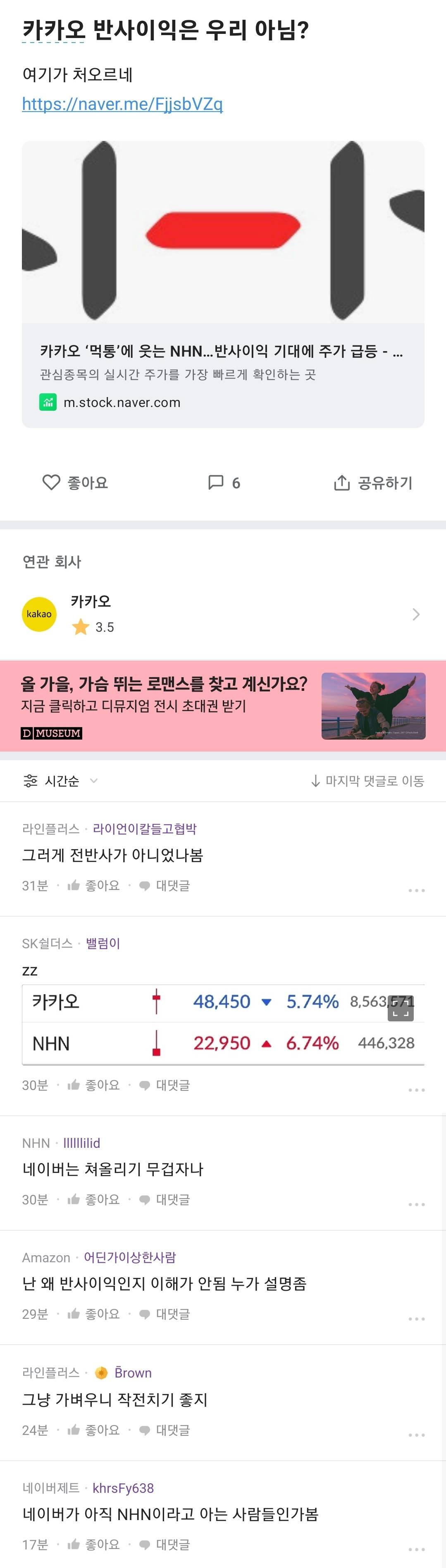446x1568 pixels.
Task: Share post via 공유하기
Action: click(373, 483)
